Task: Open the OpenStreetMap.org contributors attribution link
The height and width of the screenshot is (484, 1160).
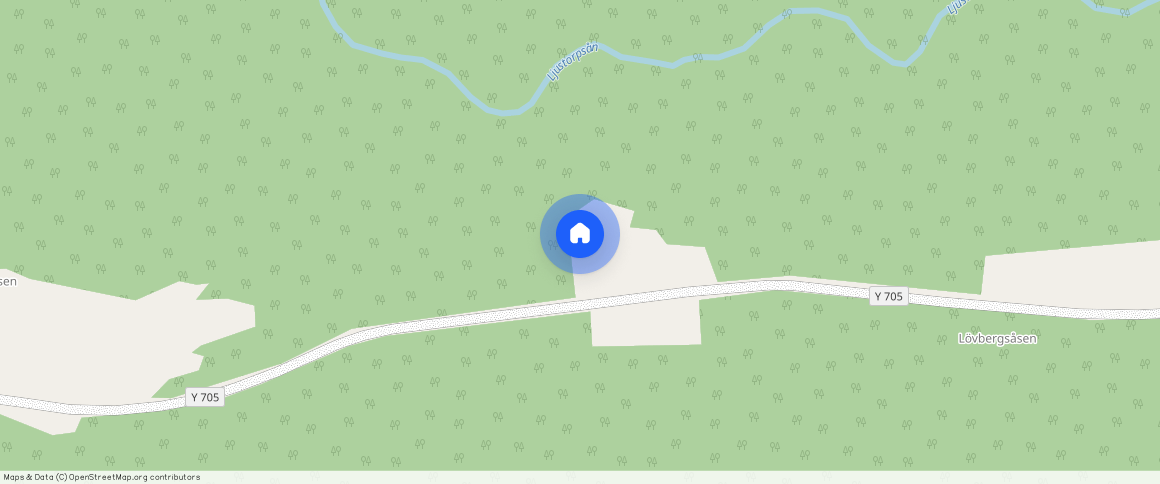Action: coord(134,477)
